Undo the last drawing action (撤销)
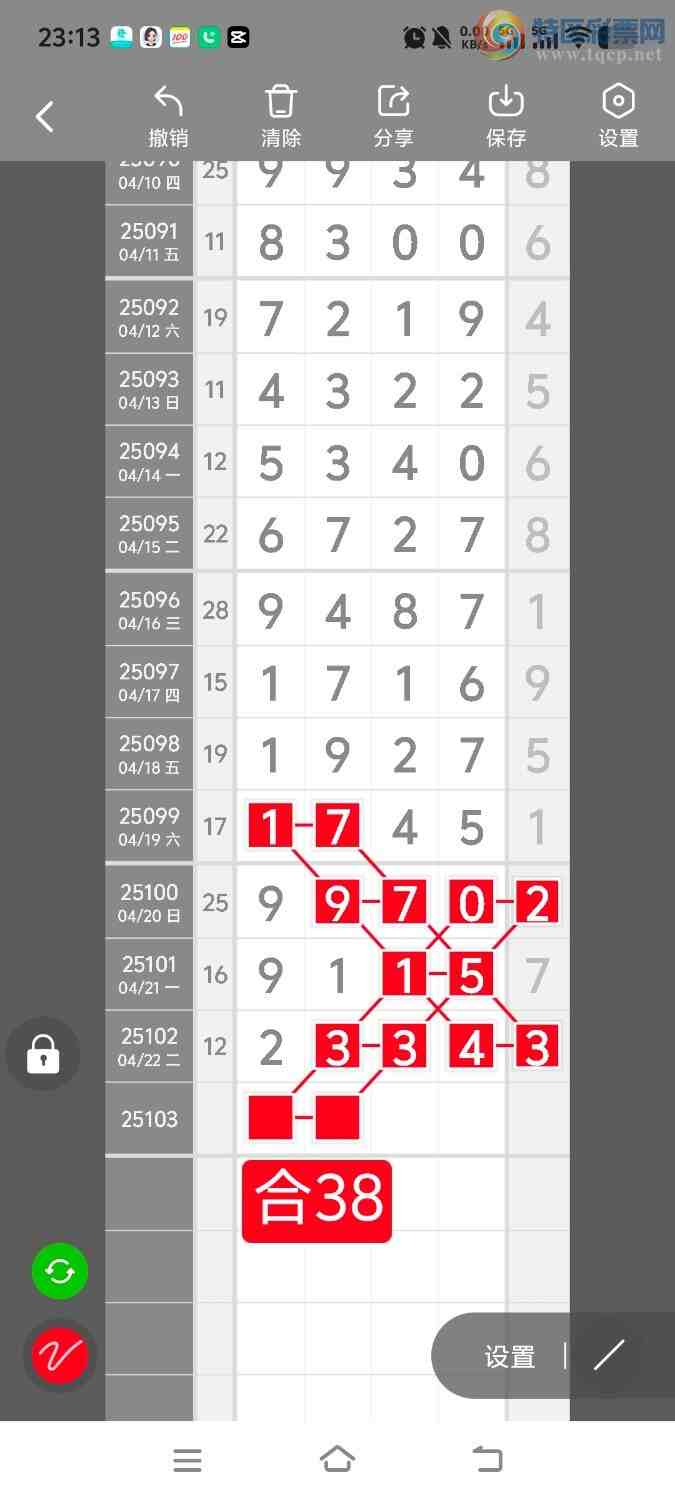675x1500 pixels. pyautogui.click(x=168, y=117)
